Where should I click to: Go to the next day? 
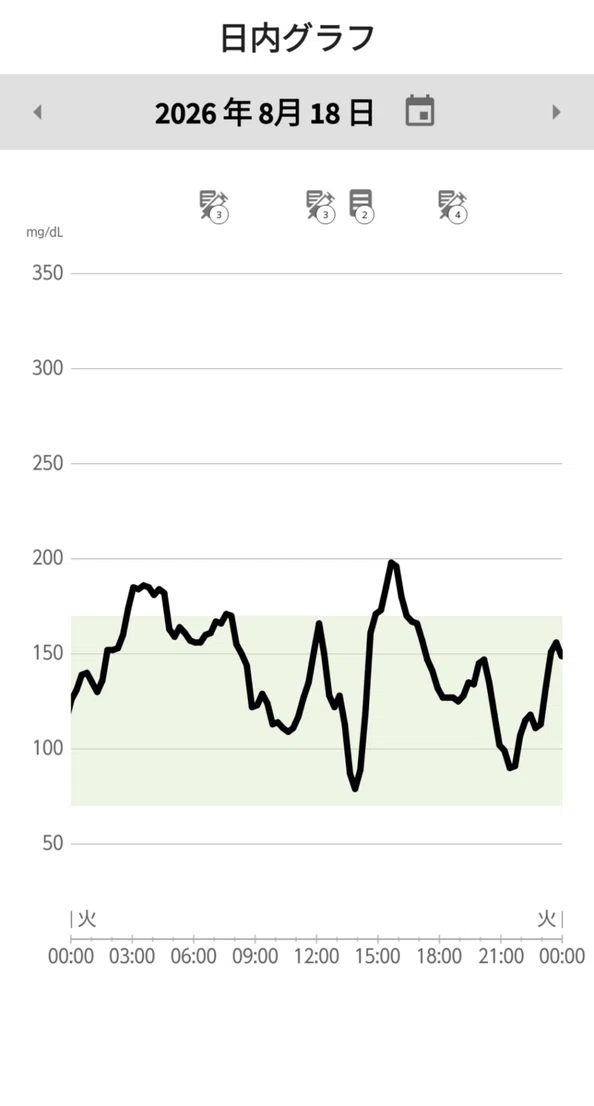(557, 112)
